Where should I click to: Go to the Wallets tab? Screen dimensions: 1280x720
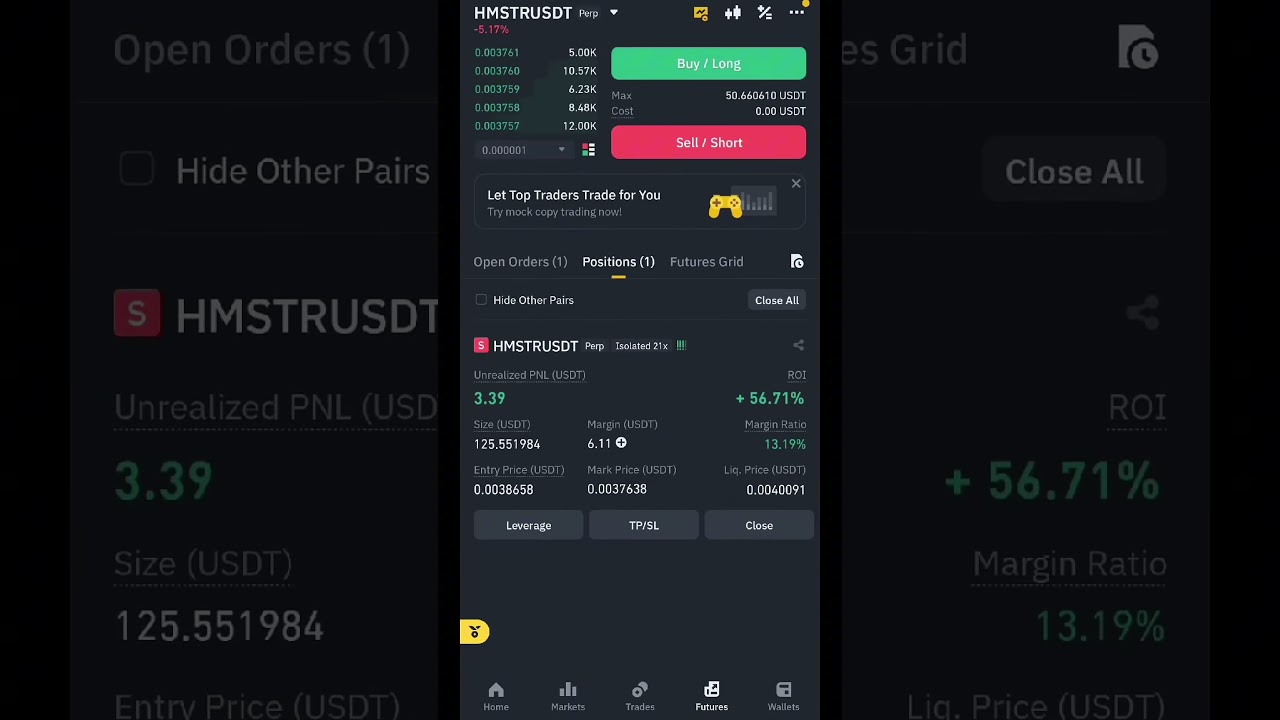783,696
